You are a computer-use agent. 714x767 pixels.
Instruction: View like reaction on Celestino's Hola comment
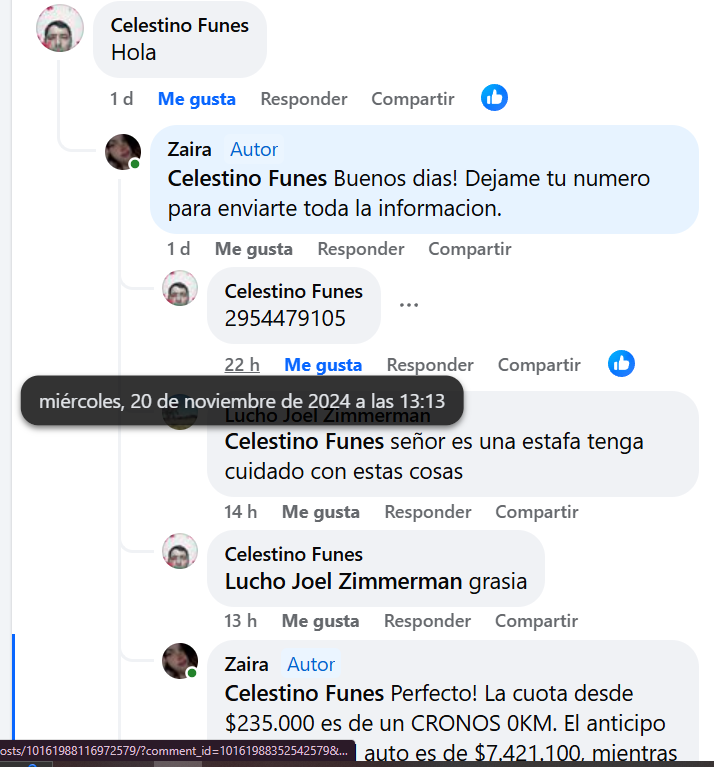coord(494,98)
